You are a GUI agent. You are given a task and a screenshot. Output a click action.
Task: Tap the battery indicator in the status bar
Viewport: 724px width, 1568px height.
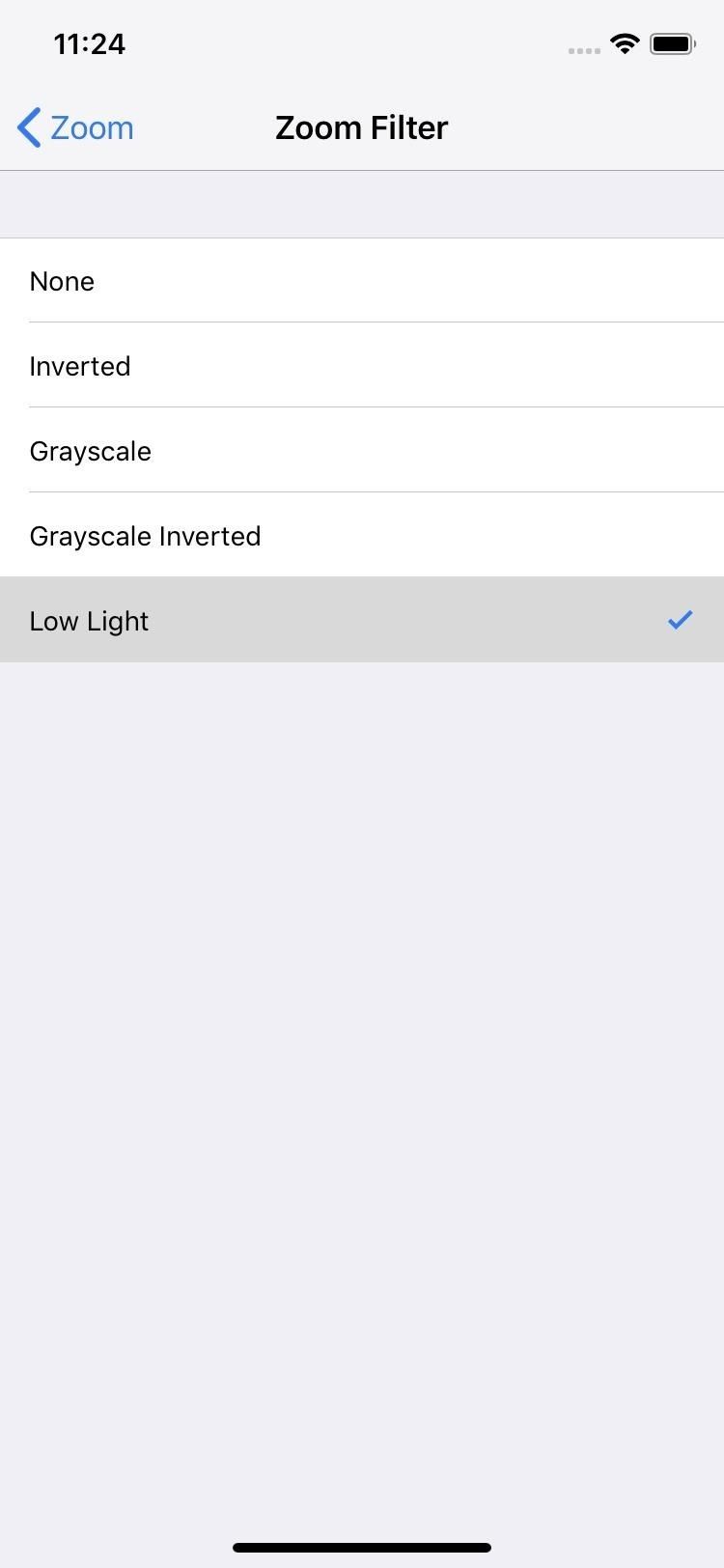coord(672,43)
